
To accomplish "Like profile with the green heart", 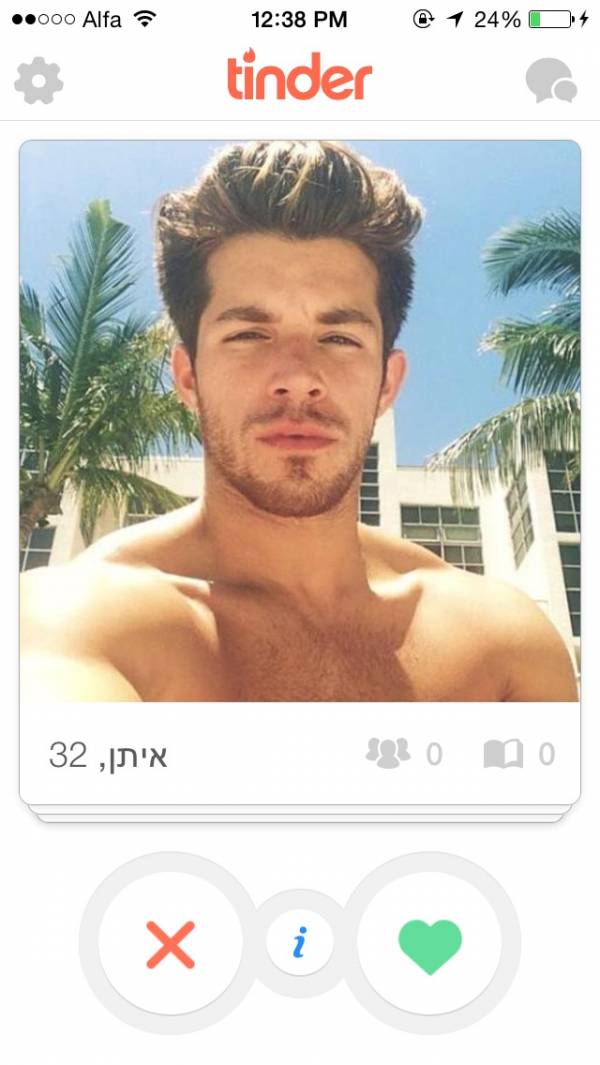I will click(x=429, y=943).
